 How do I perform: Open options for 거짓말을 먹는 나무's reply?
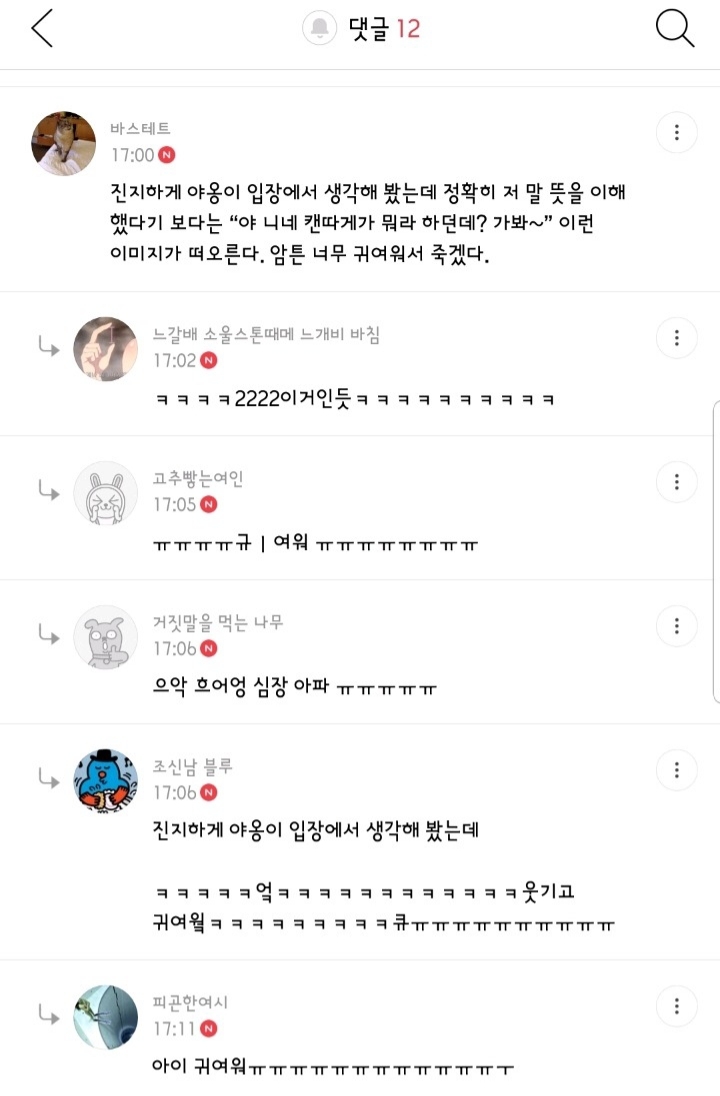(677, 626)
